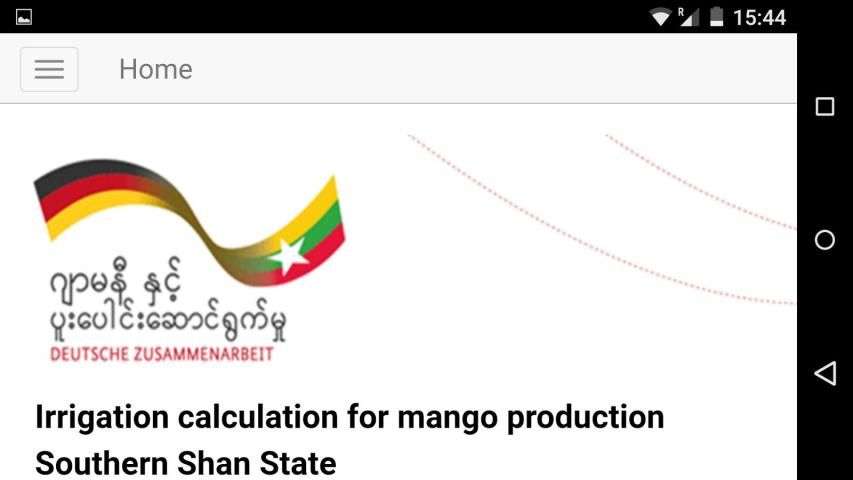Open the hamburger navigation menu
853x480 pixels.
pyautogui.click(x=49, y=69)
